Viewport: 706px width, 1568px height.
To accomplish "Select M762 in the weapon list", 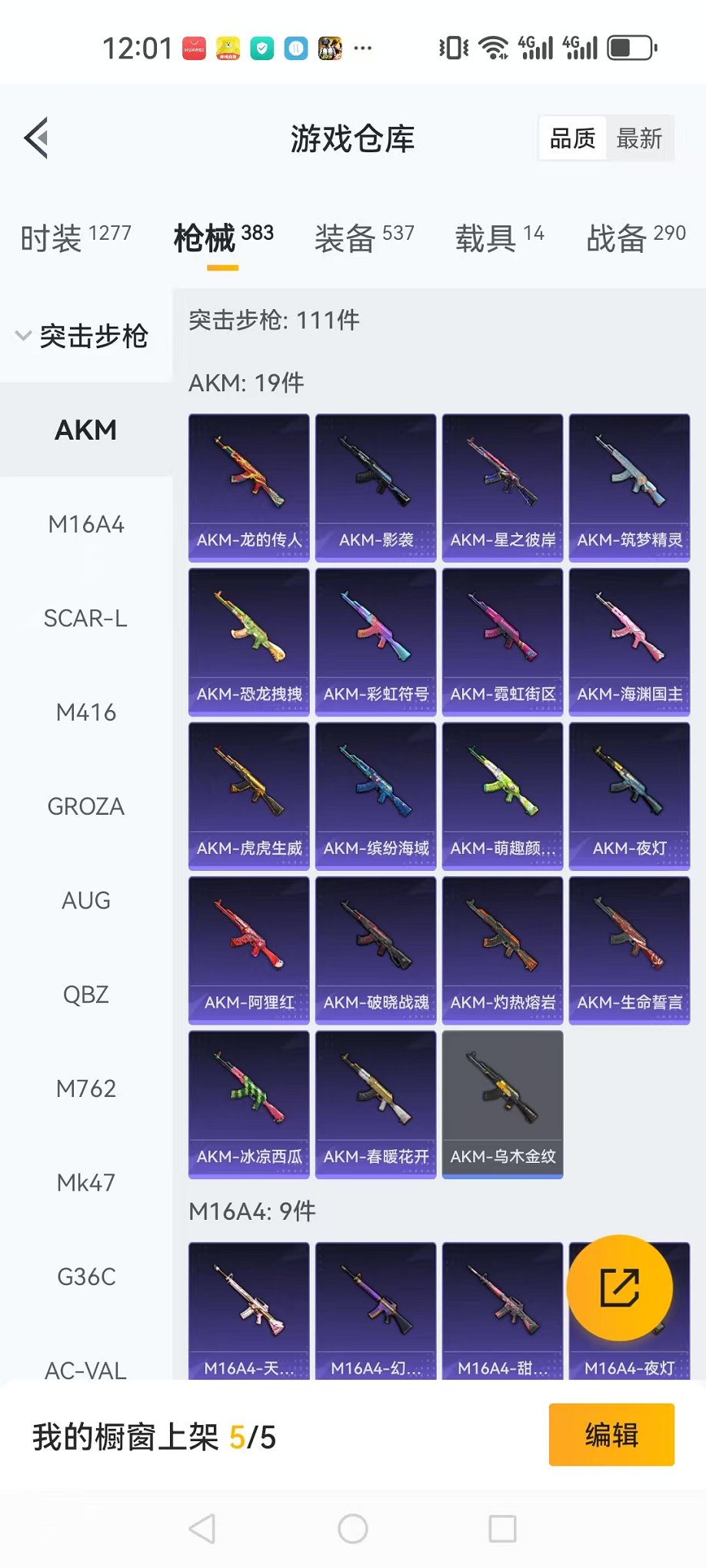I will (x=86, y=1089).
